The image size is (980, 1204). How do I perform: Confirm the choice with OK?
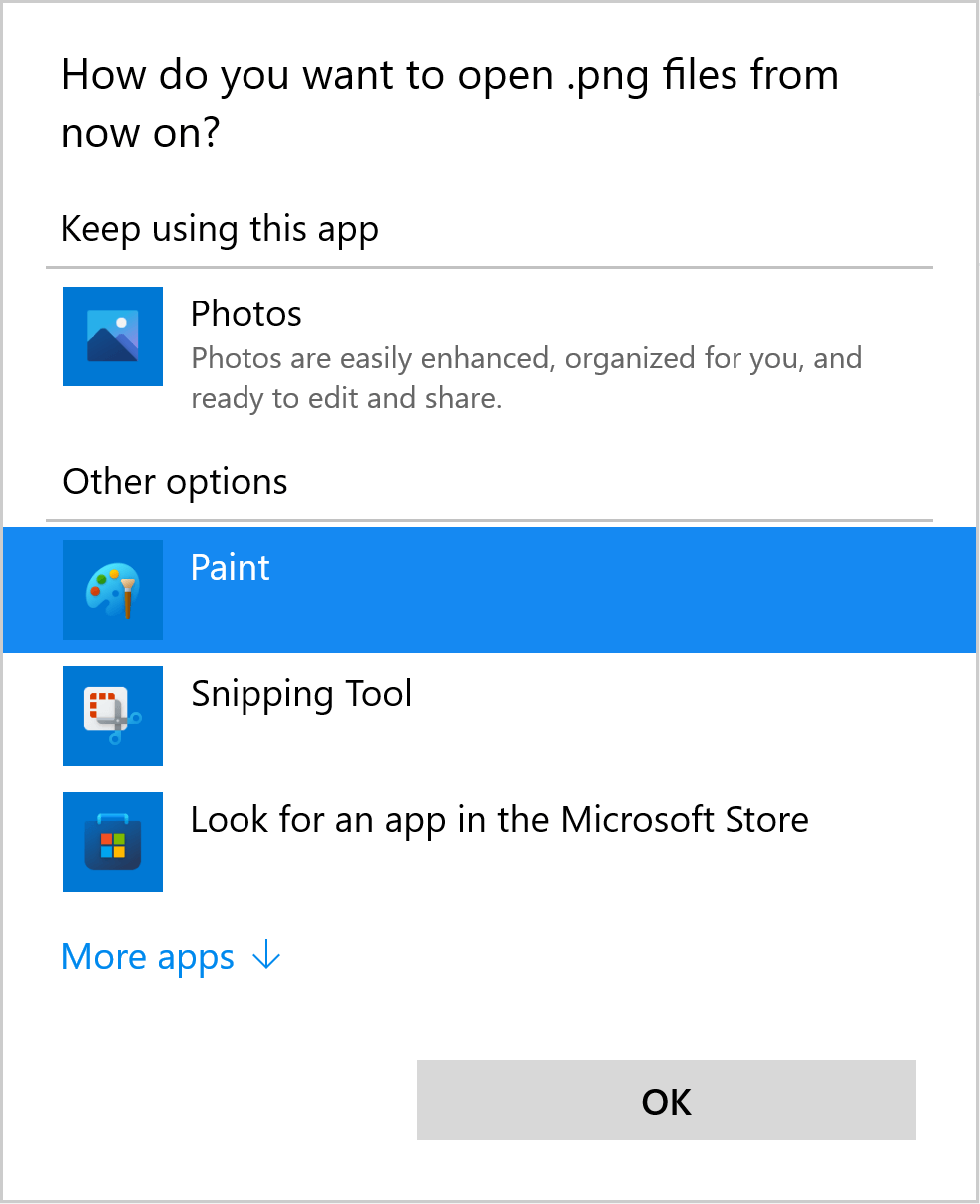666,1100
